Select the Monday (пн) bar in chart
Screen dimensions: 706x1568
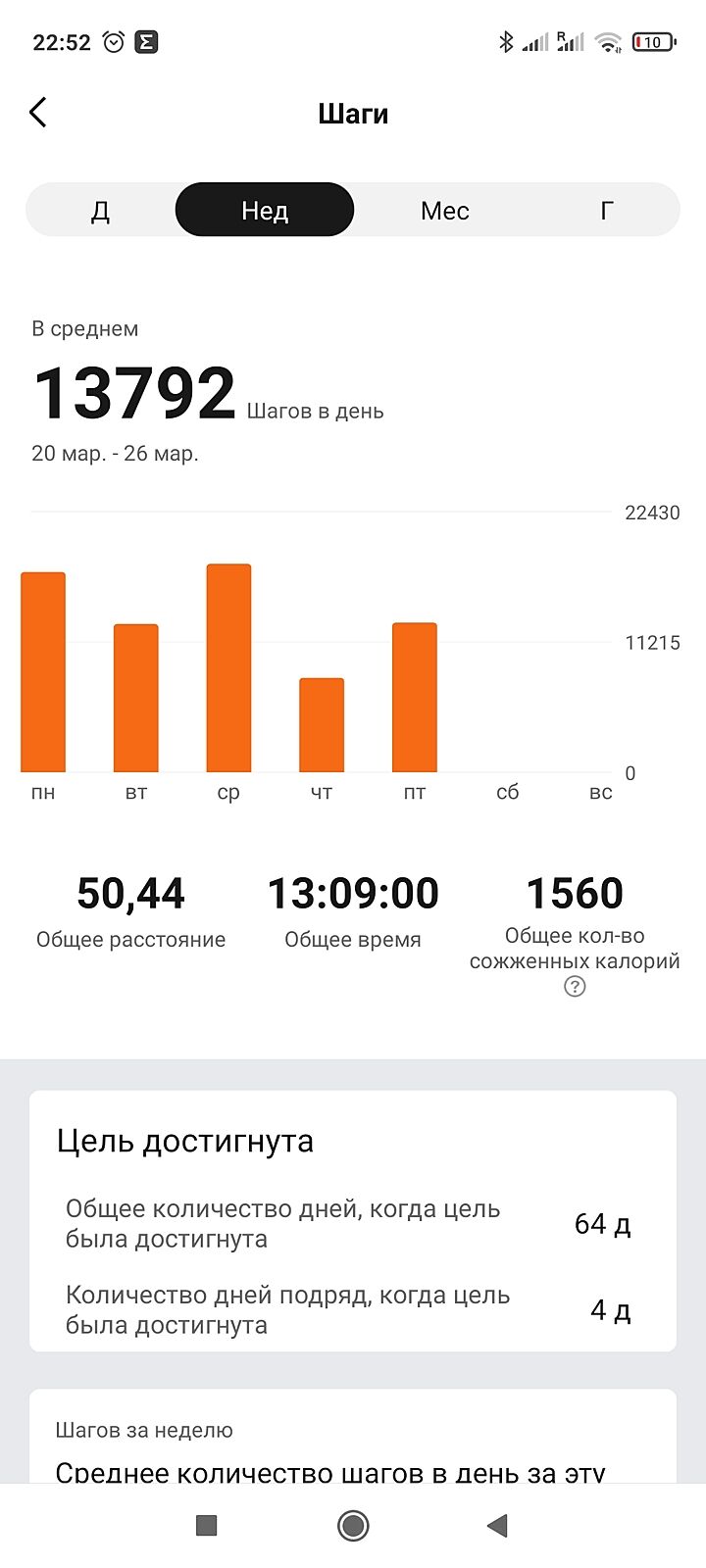[43, 672]
